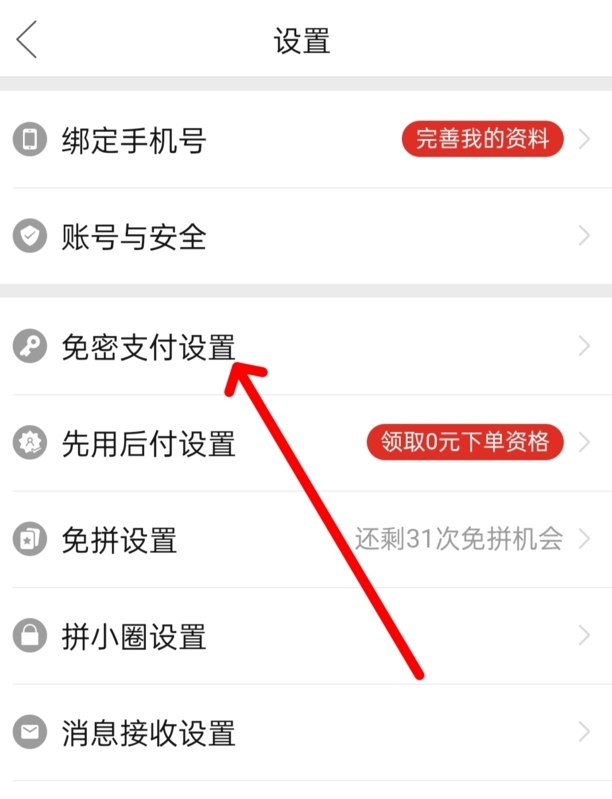Go back from the 设置 page
The image size is (612, 799).
pyautogui.click(x=27, y=40)
